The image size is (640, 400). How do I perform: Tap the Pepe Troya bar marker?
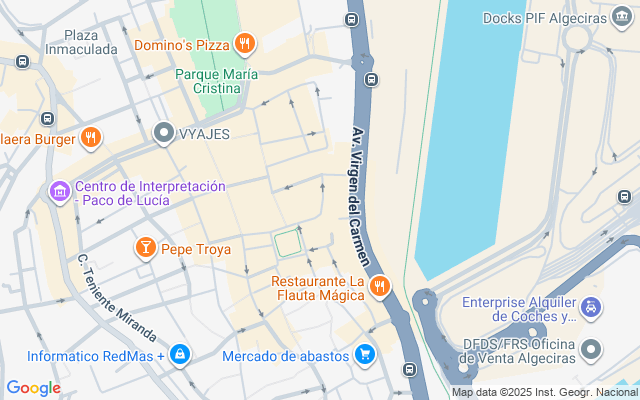tap(146, 246)
